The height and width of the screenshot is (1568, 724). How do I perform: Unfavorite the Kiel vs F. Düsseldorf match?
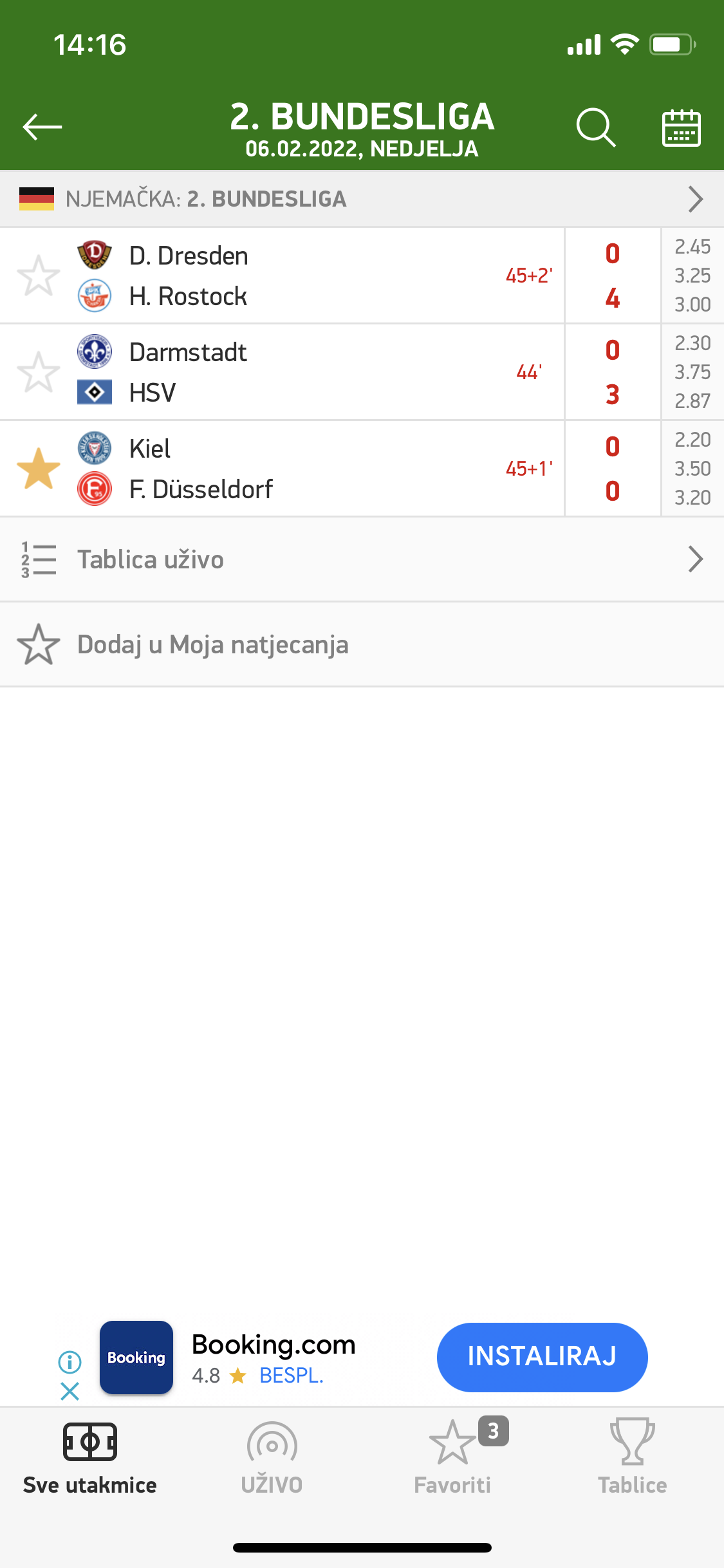pyautogui.click(x=39, y=469)
